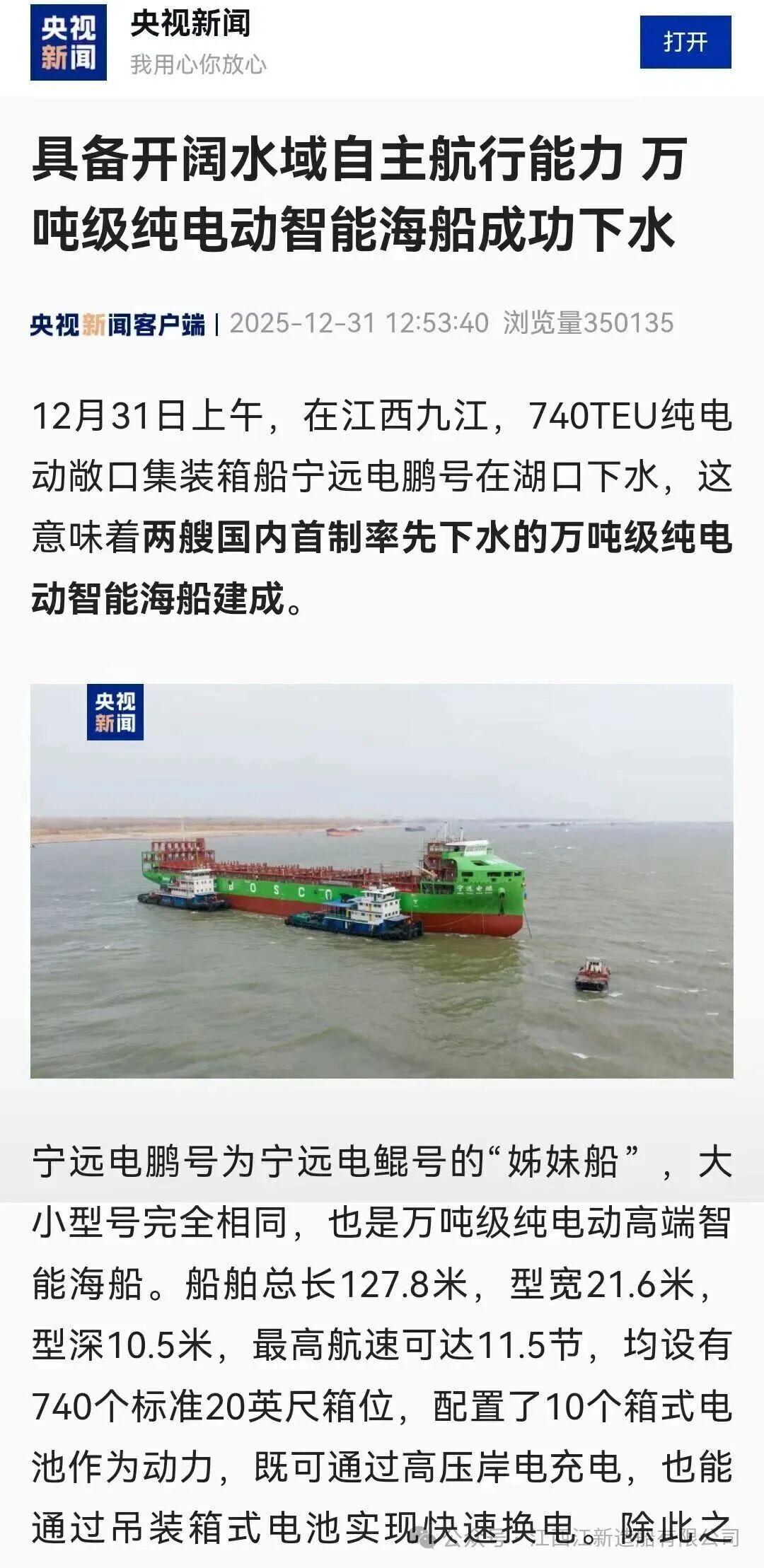This screenshot has width=764, height=1568.
Task: Tap the blue 打开 button
Action: pos(685,42)
